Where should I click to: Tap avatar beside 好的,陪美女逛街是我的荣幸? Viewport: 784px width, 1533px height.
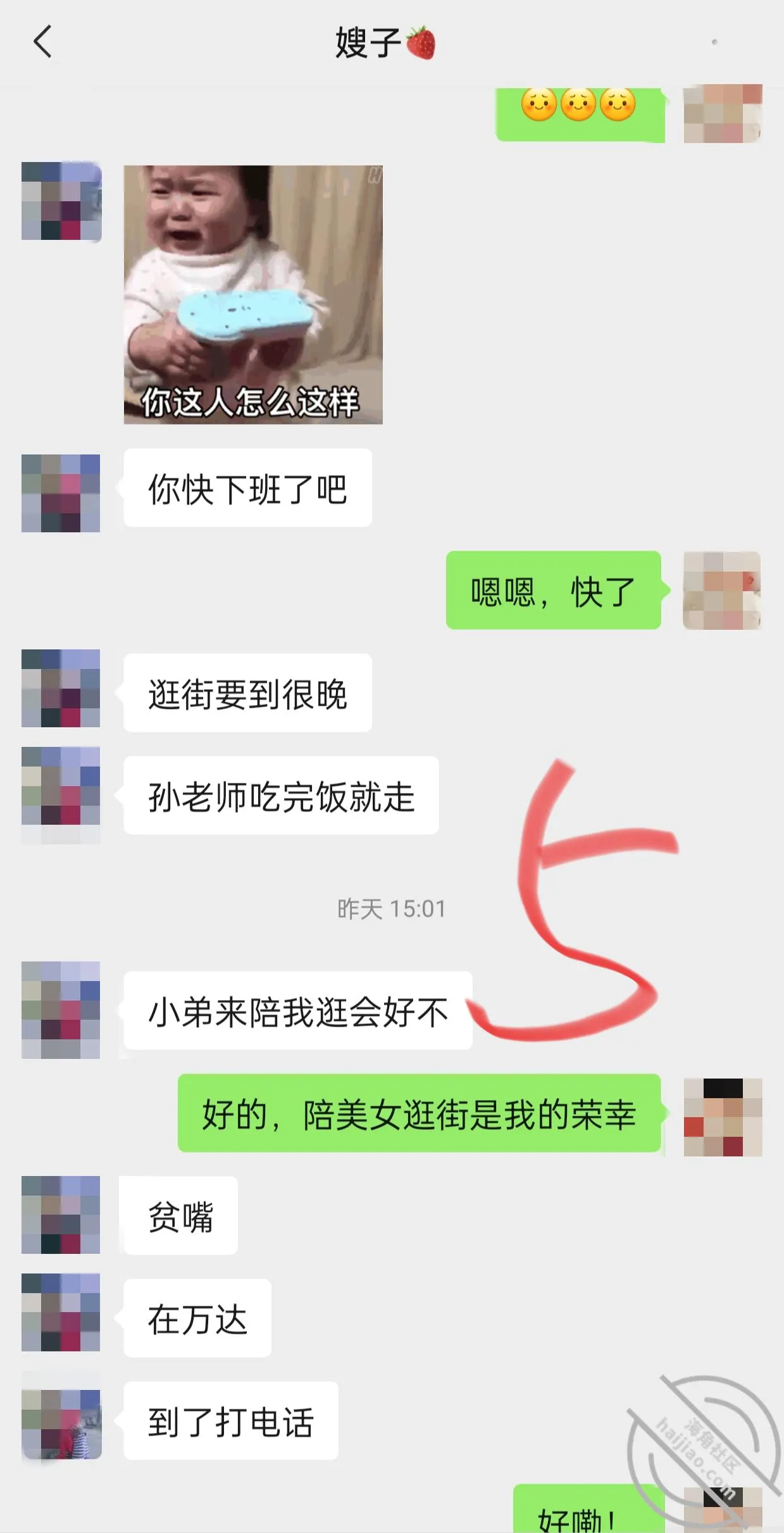pos(723,1117)
